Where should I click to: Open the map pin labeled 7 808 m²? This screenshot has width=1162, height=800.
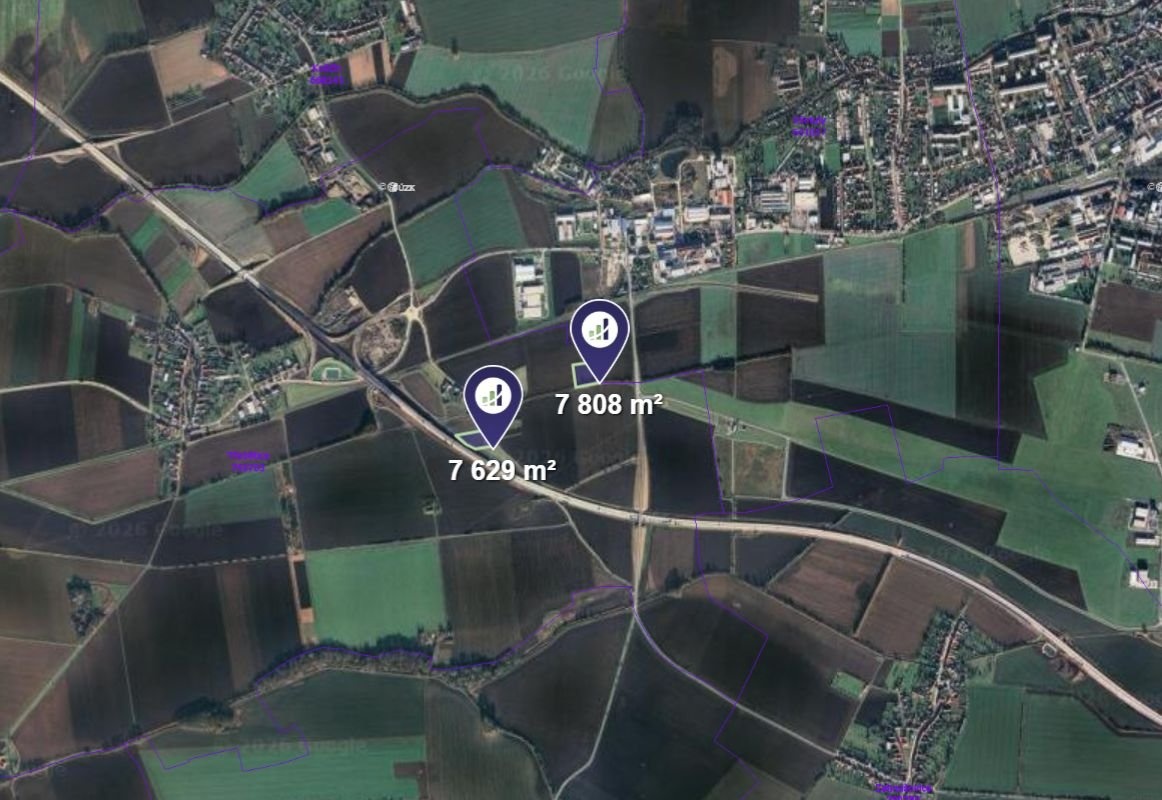(599, 331)
